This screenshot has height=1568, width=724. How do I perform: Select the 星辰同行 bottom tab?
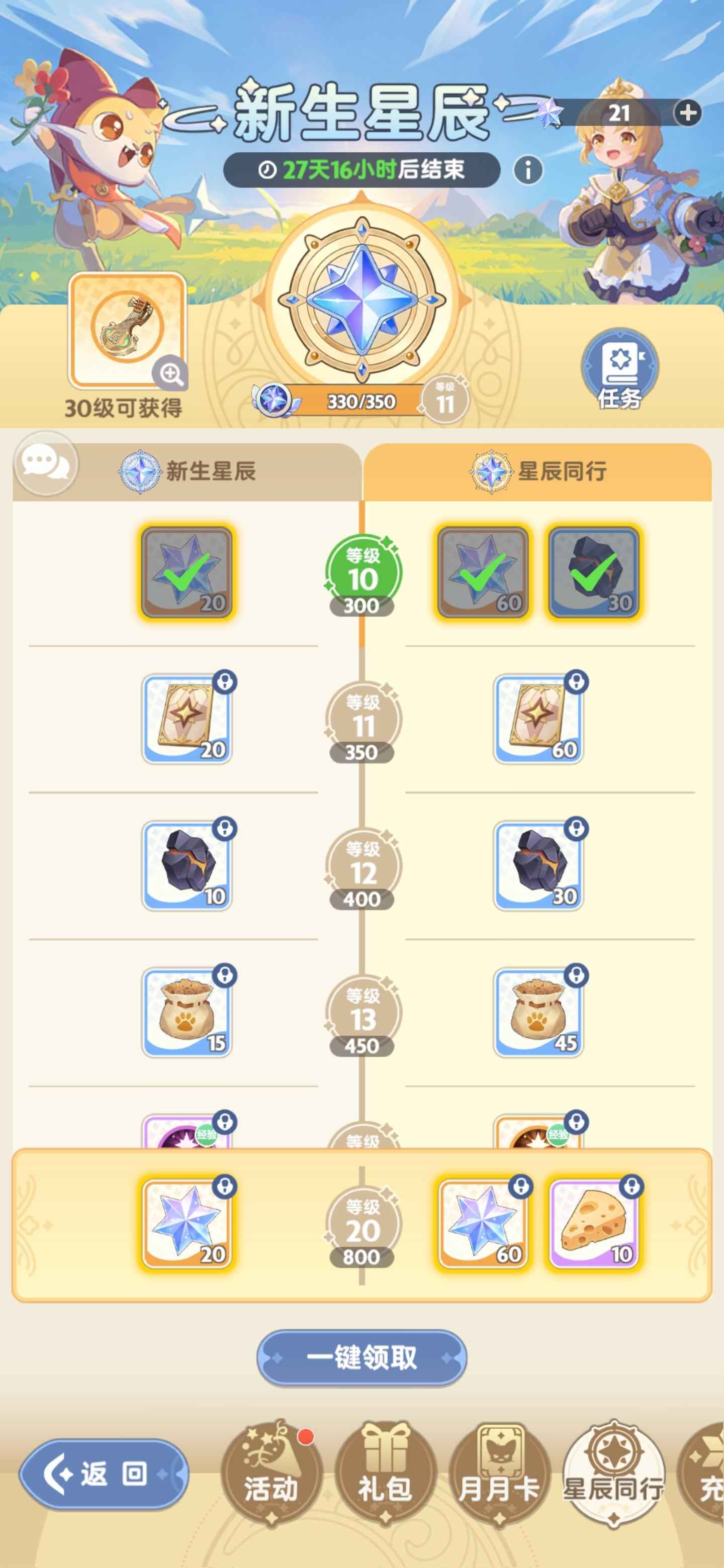[613, 1473]
